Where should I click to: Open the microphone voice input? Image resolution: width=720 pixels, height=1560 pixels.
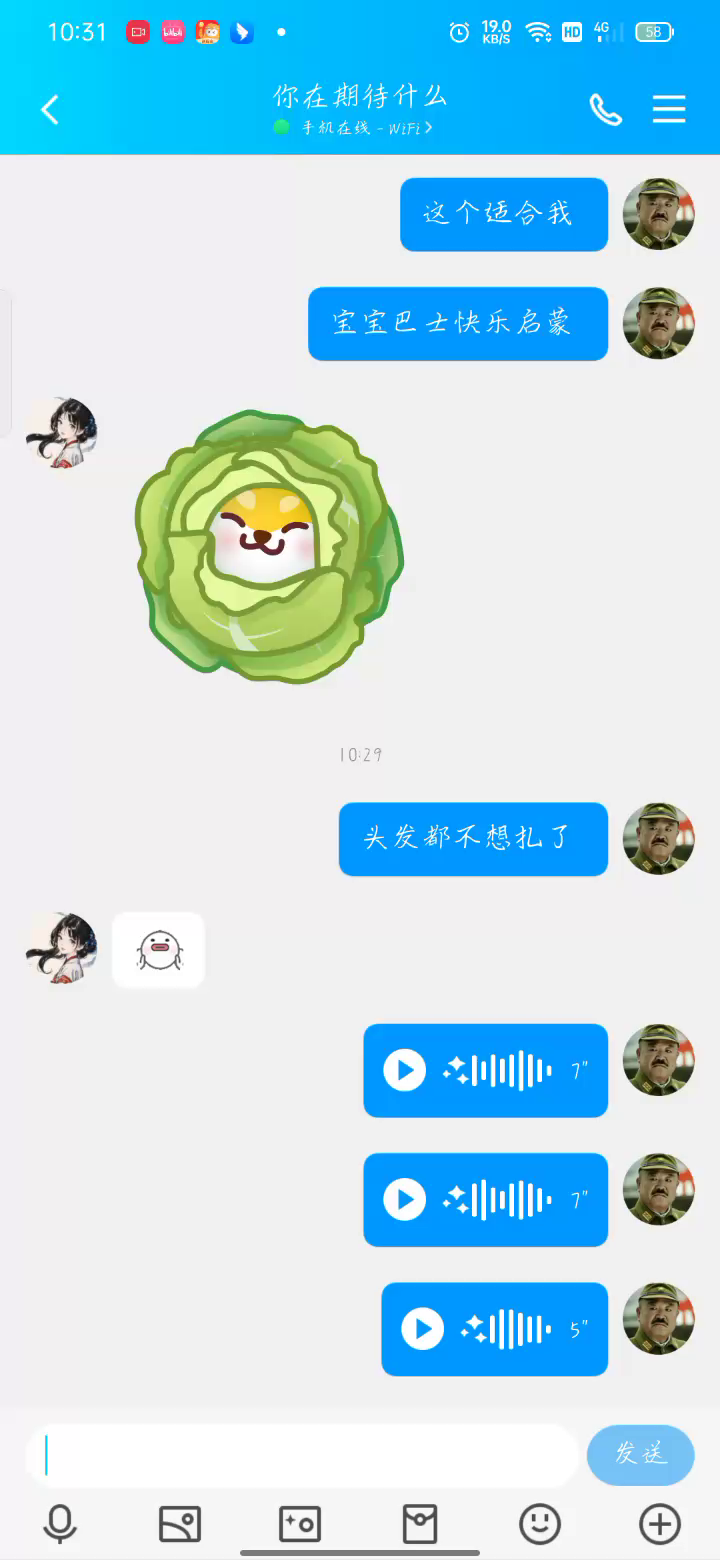[61, 1525]
